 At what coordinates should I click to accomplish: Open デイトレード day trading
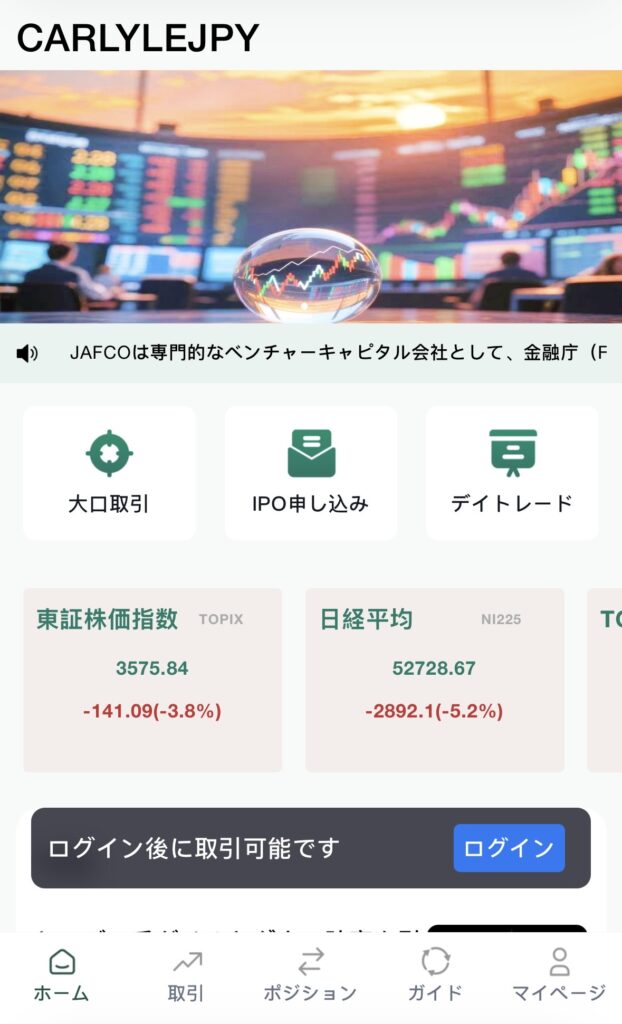click(x=512, y=473)
